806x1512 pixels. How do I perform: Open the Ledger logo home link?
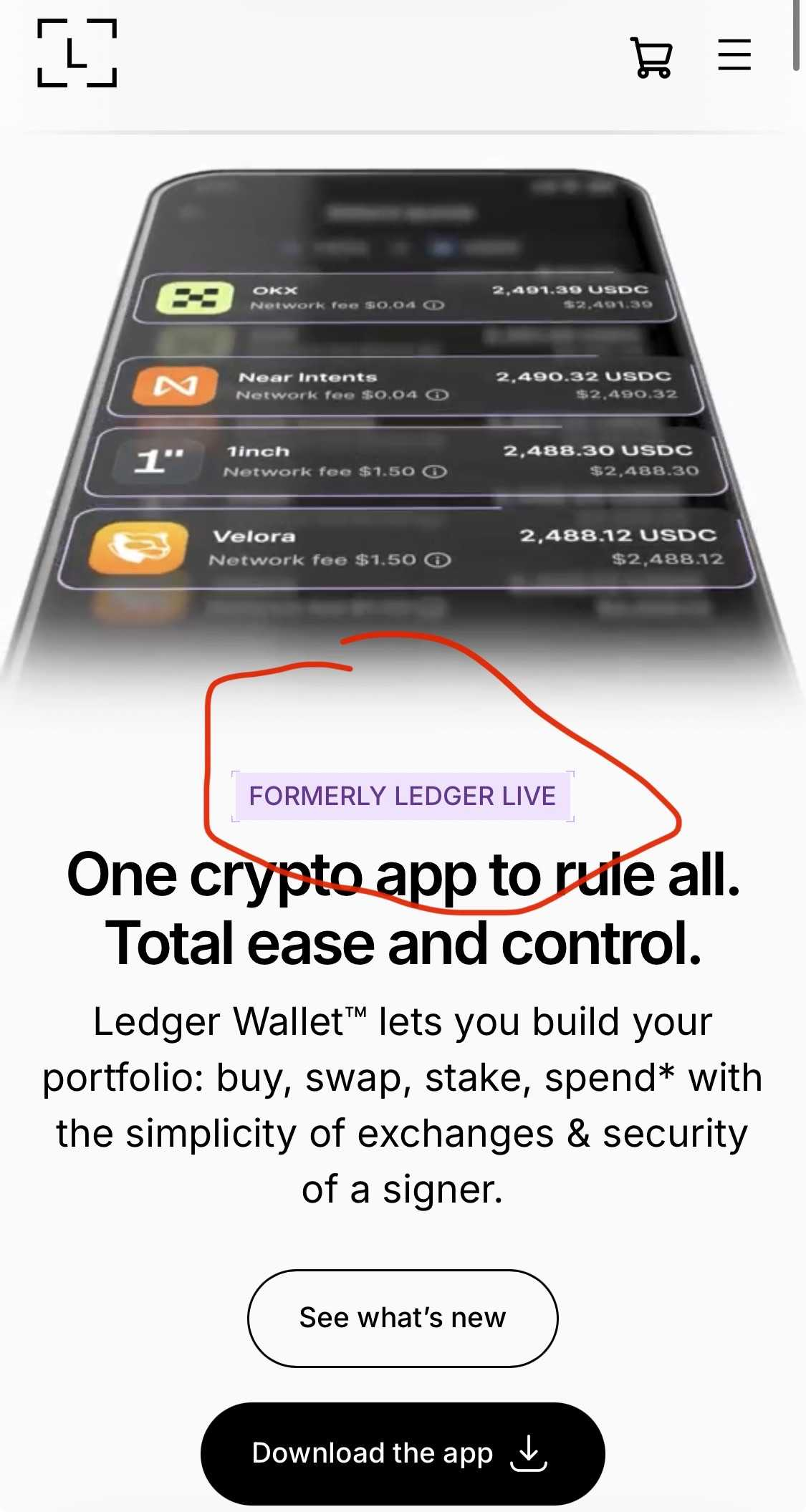77,54
